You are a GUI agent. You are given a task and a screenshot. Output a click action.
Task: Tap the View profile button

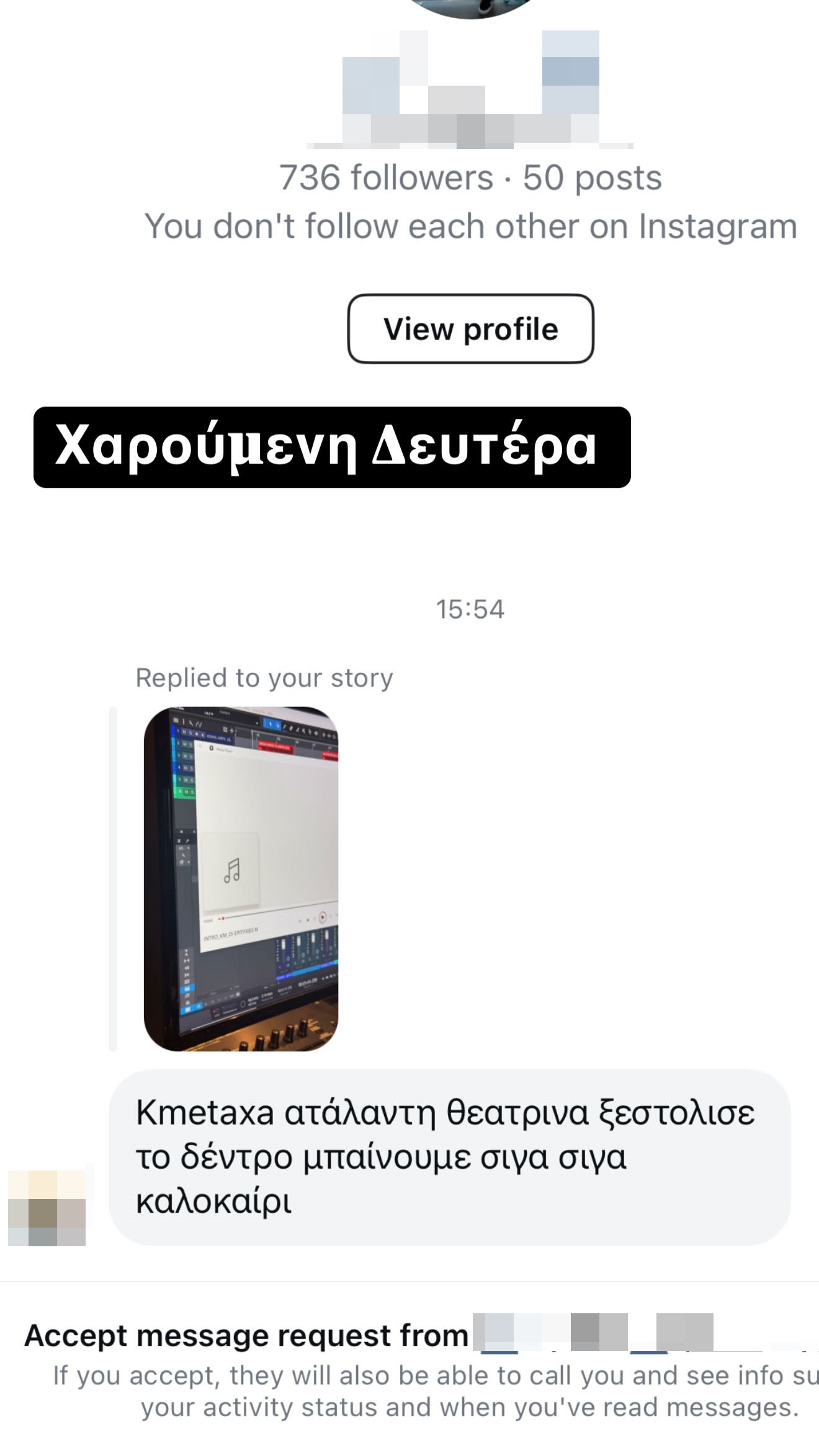pos(470,329)
